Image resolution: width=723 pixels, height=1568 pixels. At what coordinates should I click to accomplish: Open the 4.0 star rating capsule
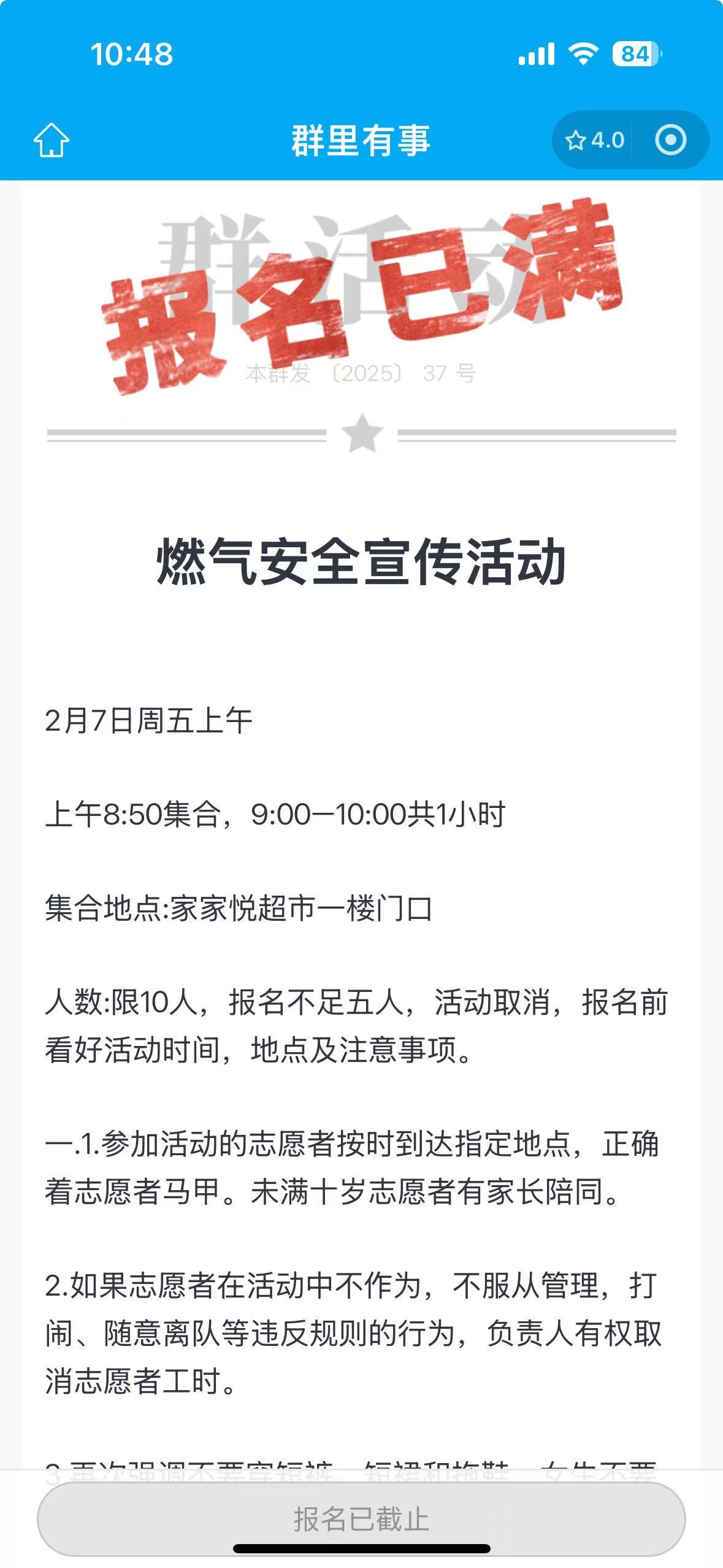[594, 140]
